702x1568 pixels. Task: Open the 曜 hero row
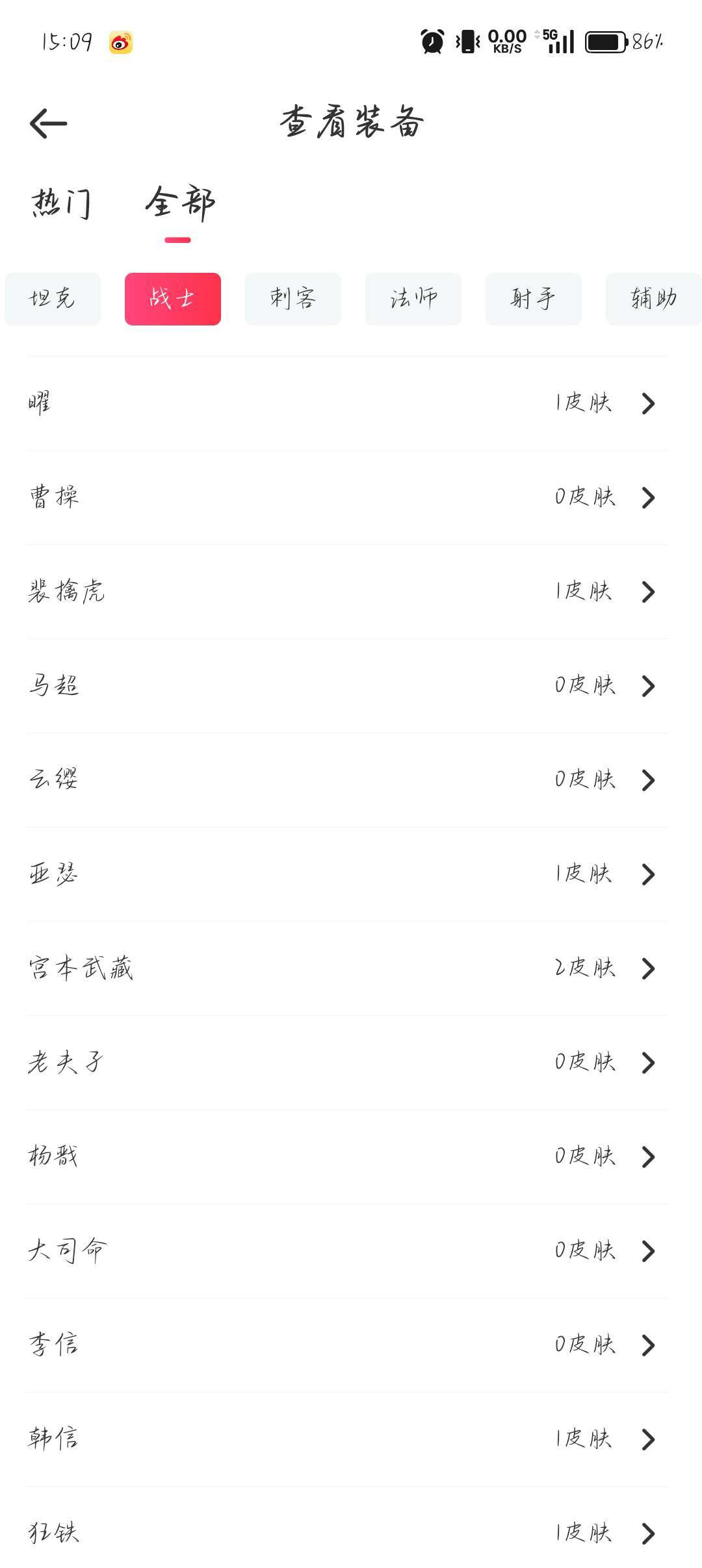(x=347, y=403)
